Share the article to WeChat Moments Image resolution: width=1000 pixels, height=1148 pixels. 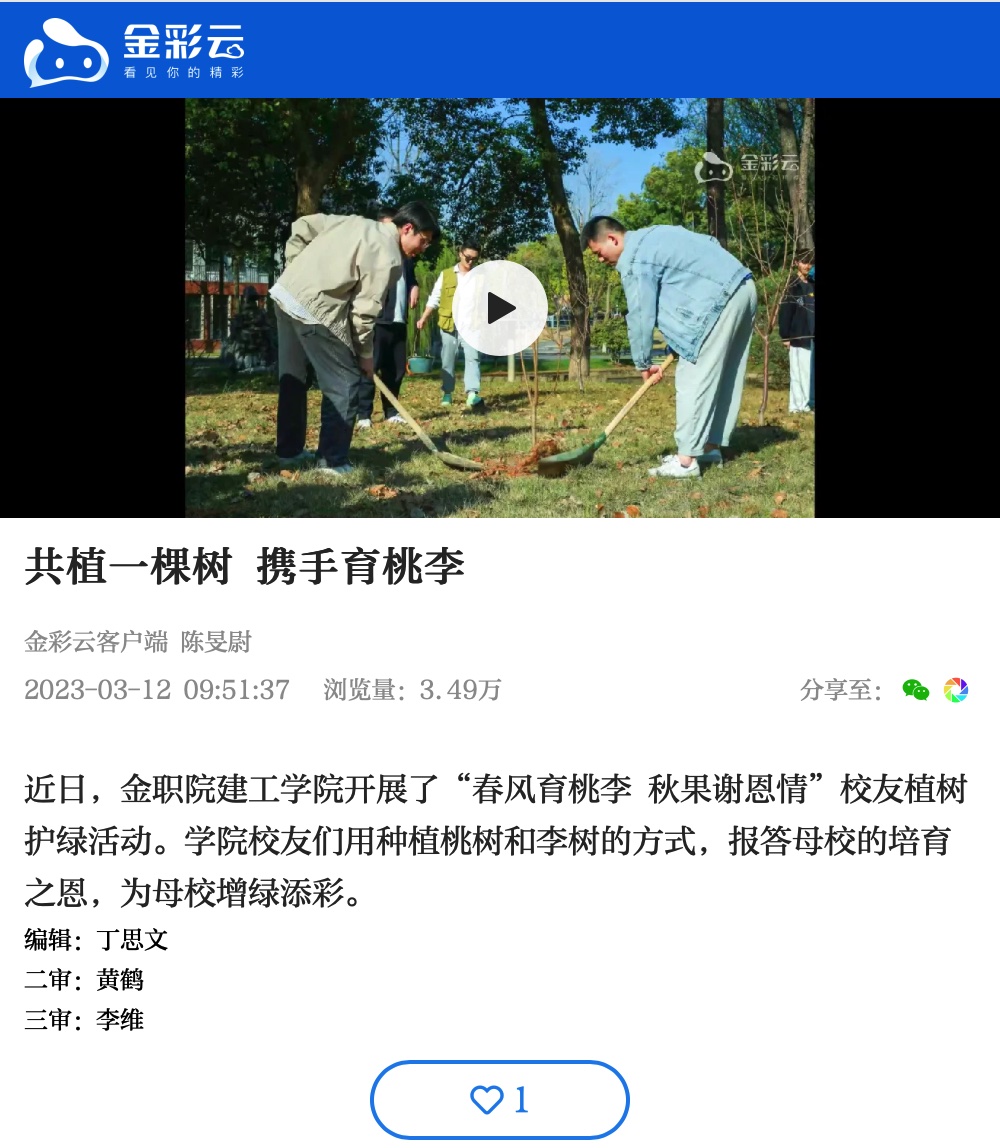tap(956, 690)
